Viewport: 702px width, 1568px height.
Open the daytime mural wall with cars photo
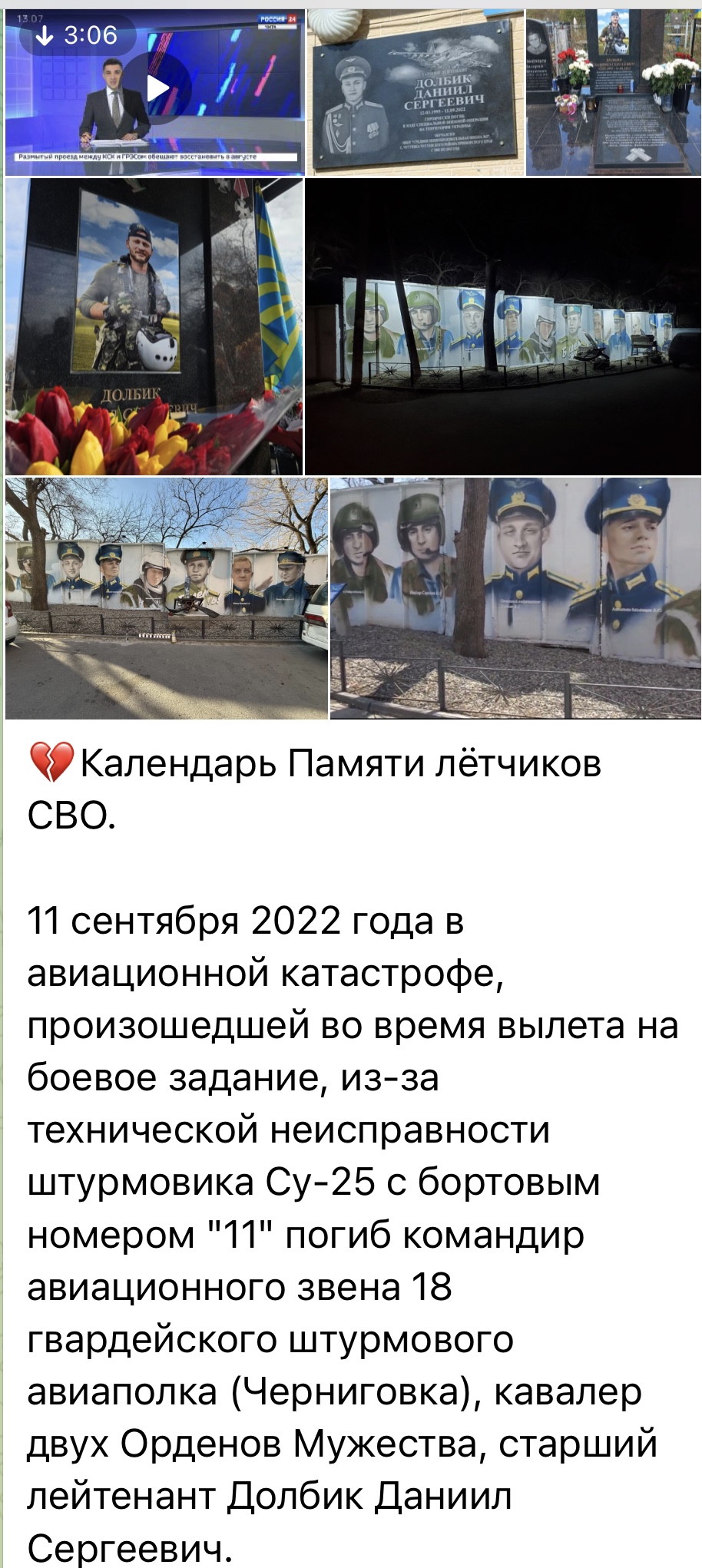(x=167, y=598)
